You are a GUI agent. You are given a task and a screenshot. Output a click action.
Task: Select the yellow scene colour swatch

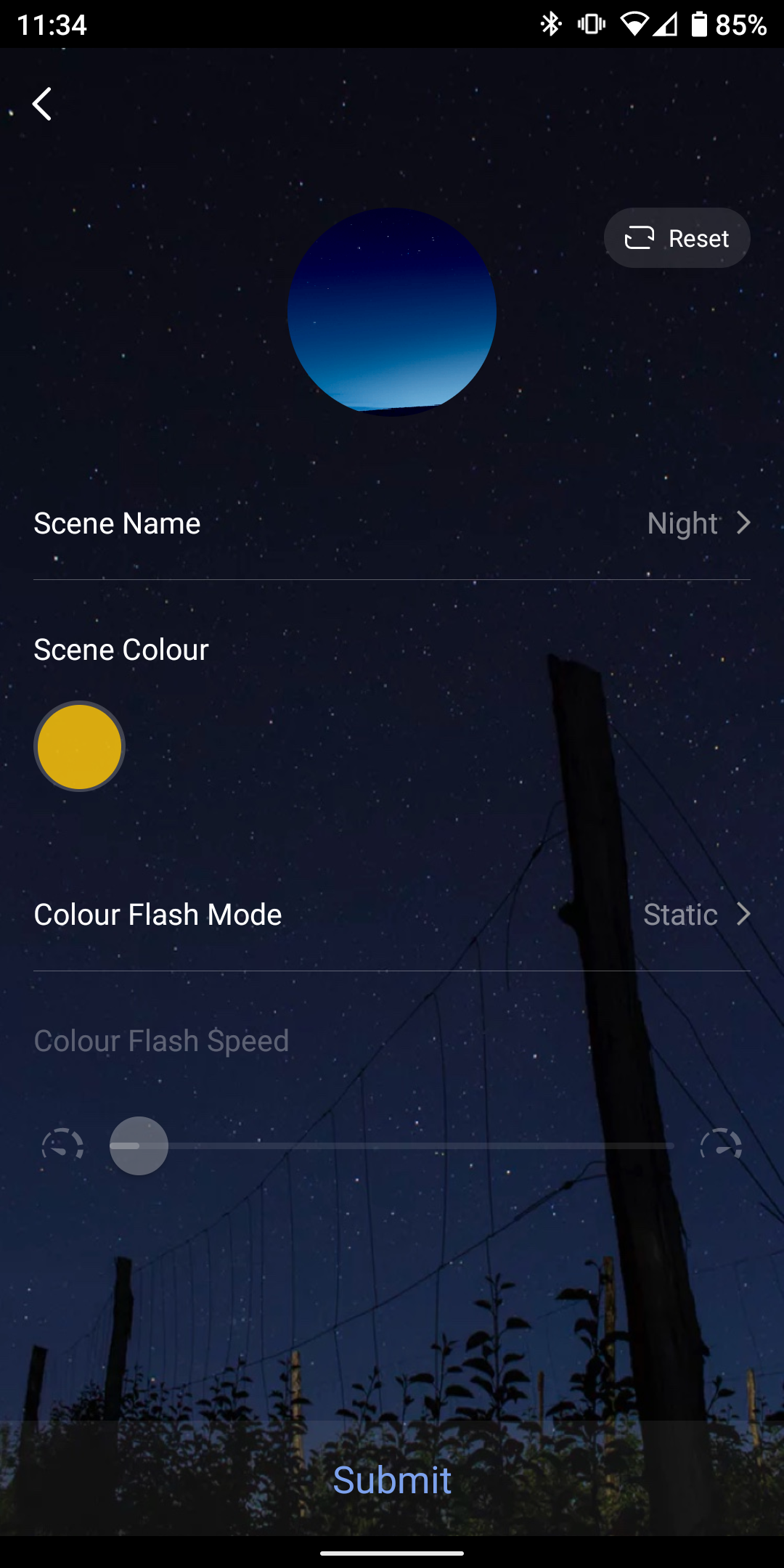click(x=79, y=746)
